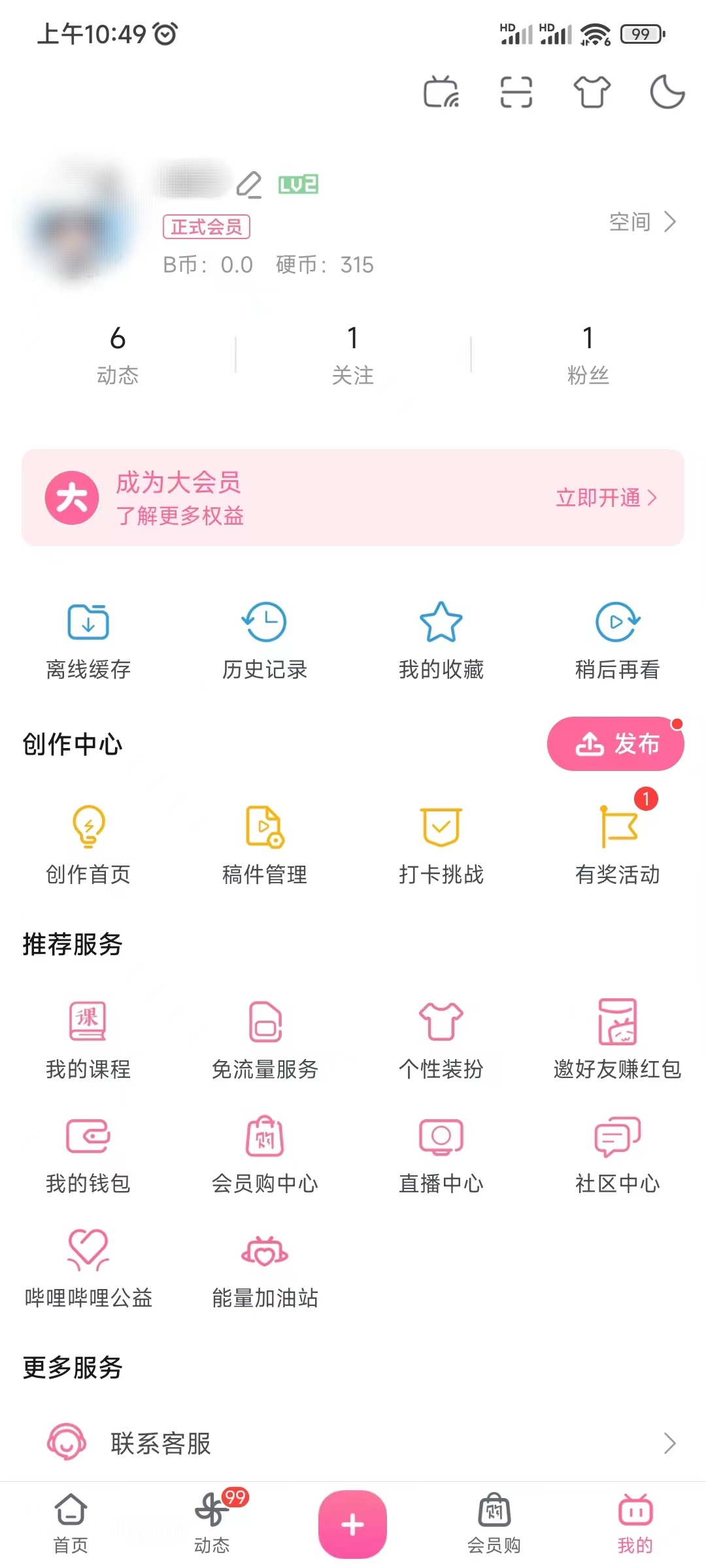Switch to 首页 home tab

click(x=70, y=1522)
